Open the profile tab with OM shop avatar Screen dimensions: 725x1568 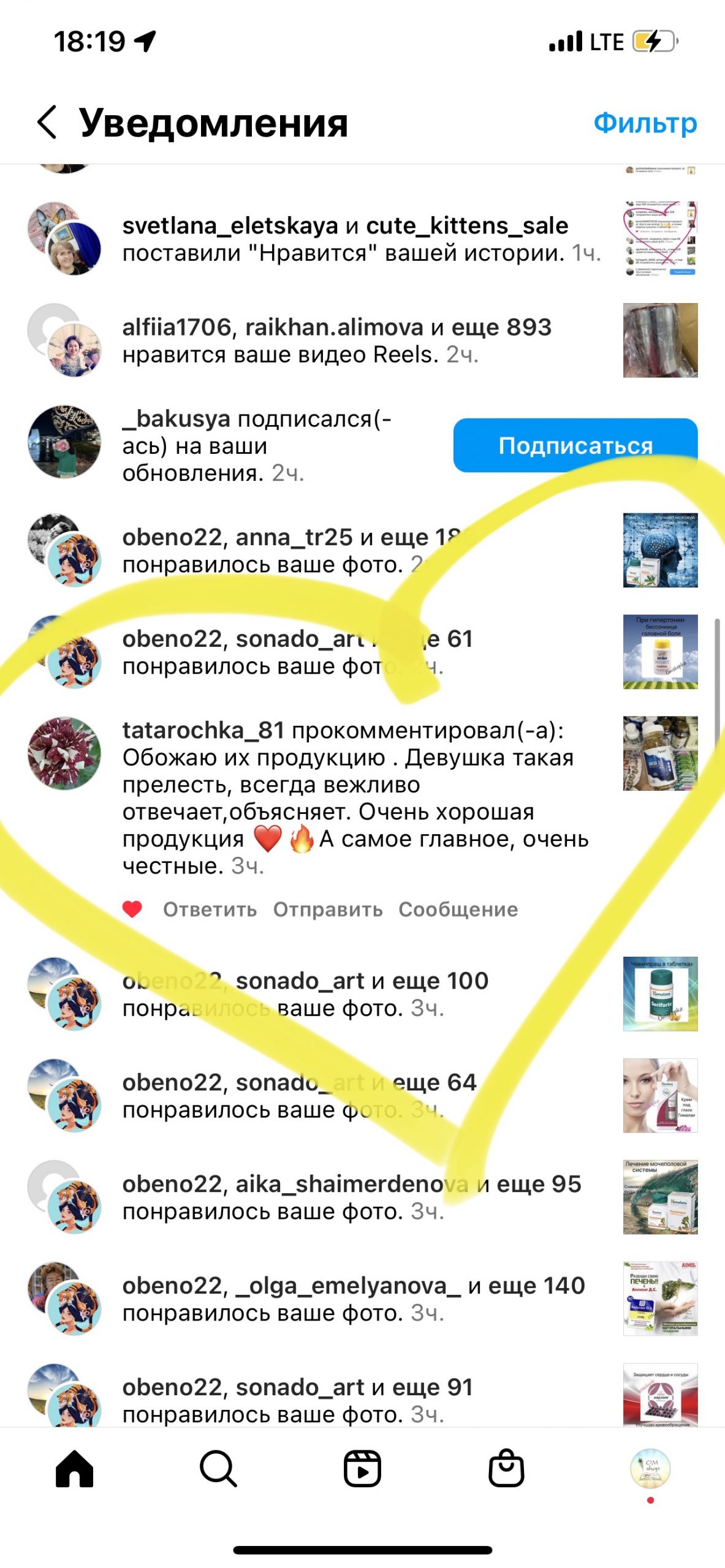click(650, 1468)
